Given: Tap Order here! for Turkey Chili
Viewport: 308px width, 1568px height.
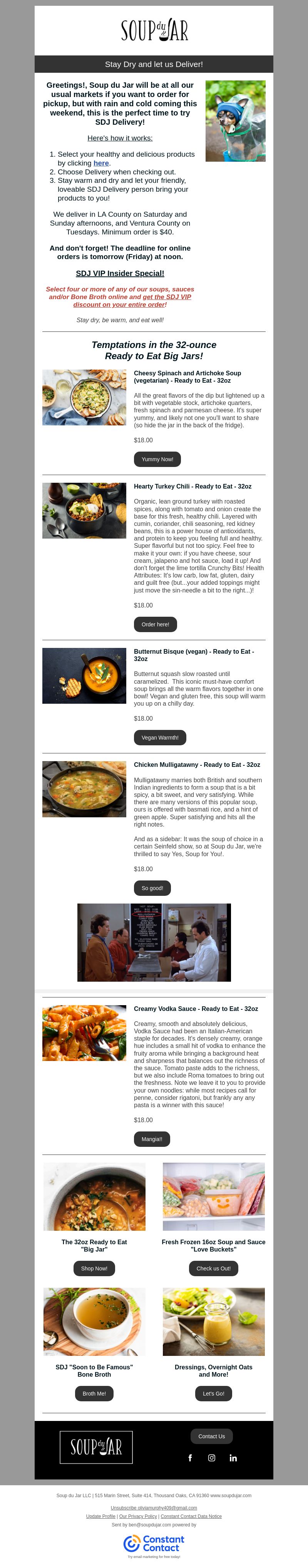Looking at the screenshot, I should coord(155,624).
